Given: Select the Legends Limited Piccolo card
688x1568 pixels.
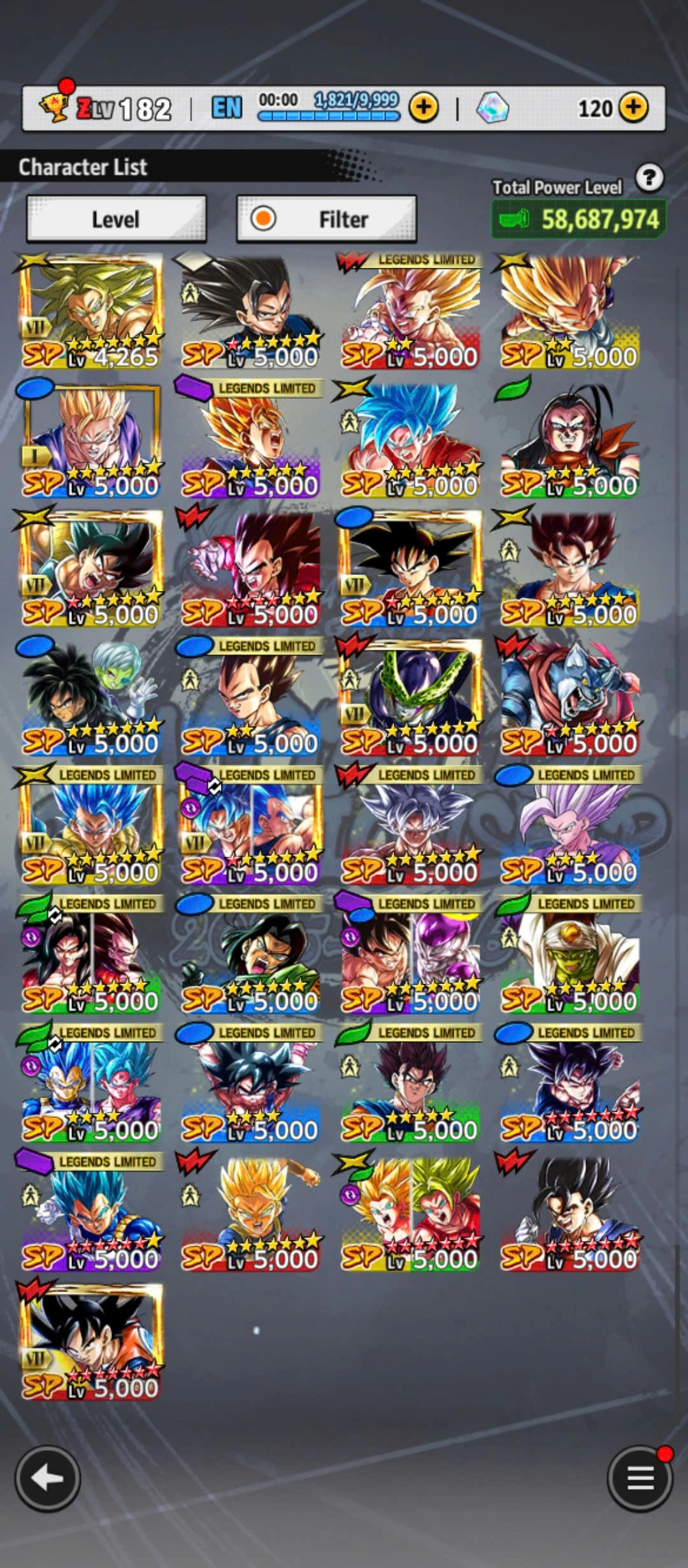Looking at the screenshot, I should point(569,954).
